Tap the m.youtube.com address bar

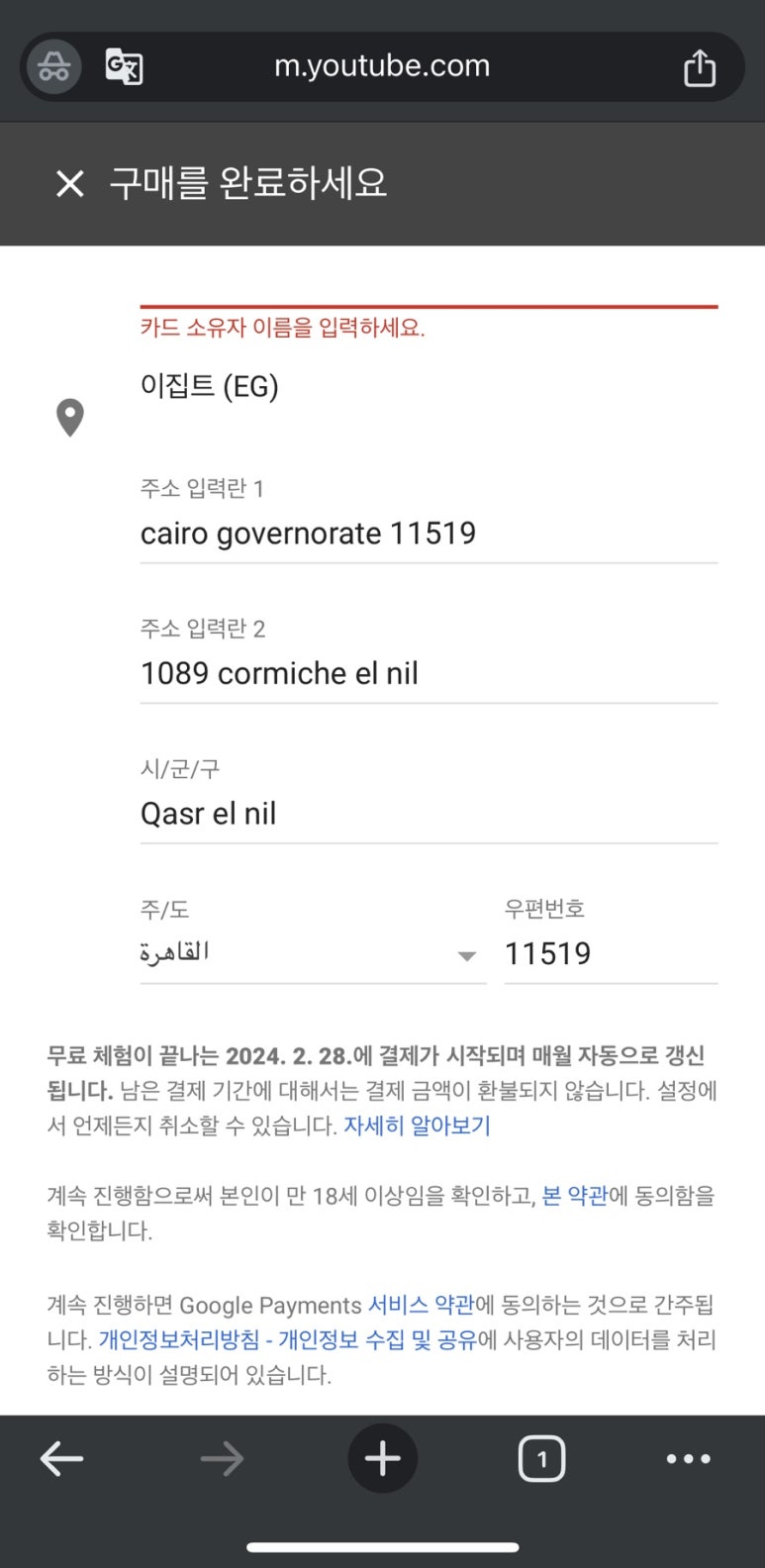coord(382,66)
